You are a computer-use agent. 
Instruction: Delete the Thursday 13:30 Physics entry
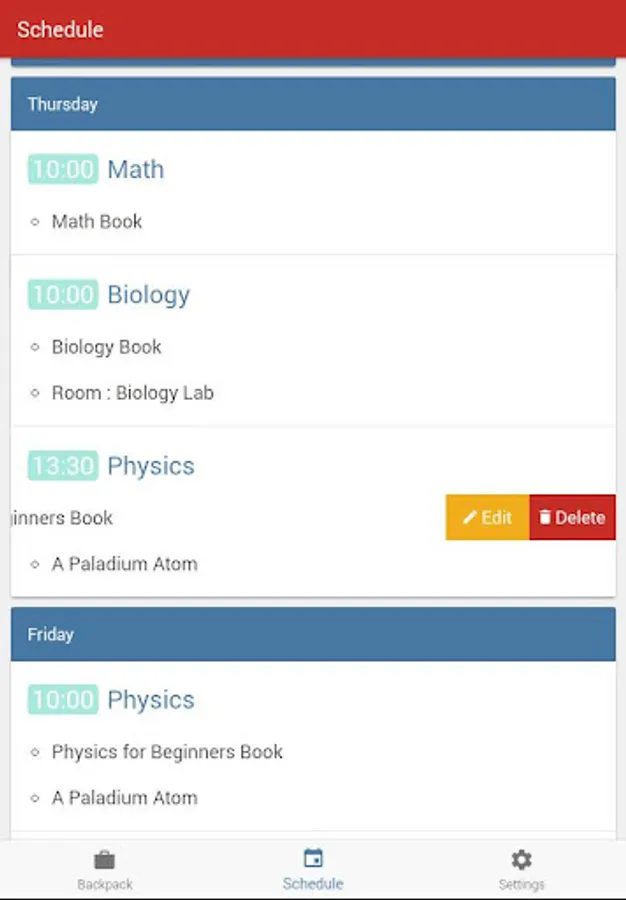click(x=572, y=517)
